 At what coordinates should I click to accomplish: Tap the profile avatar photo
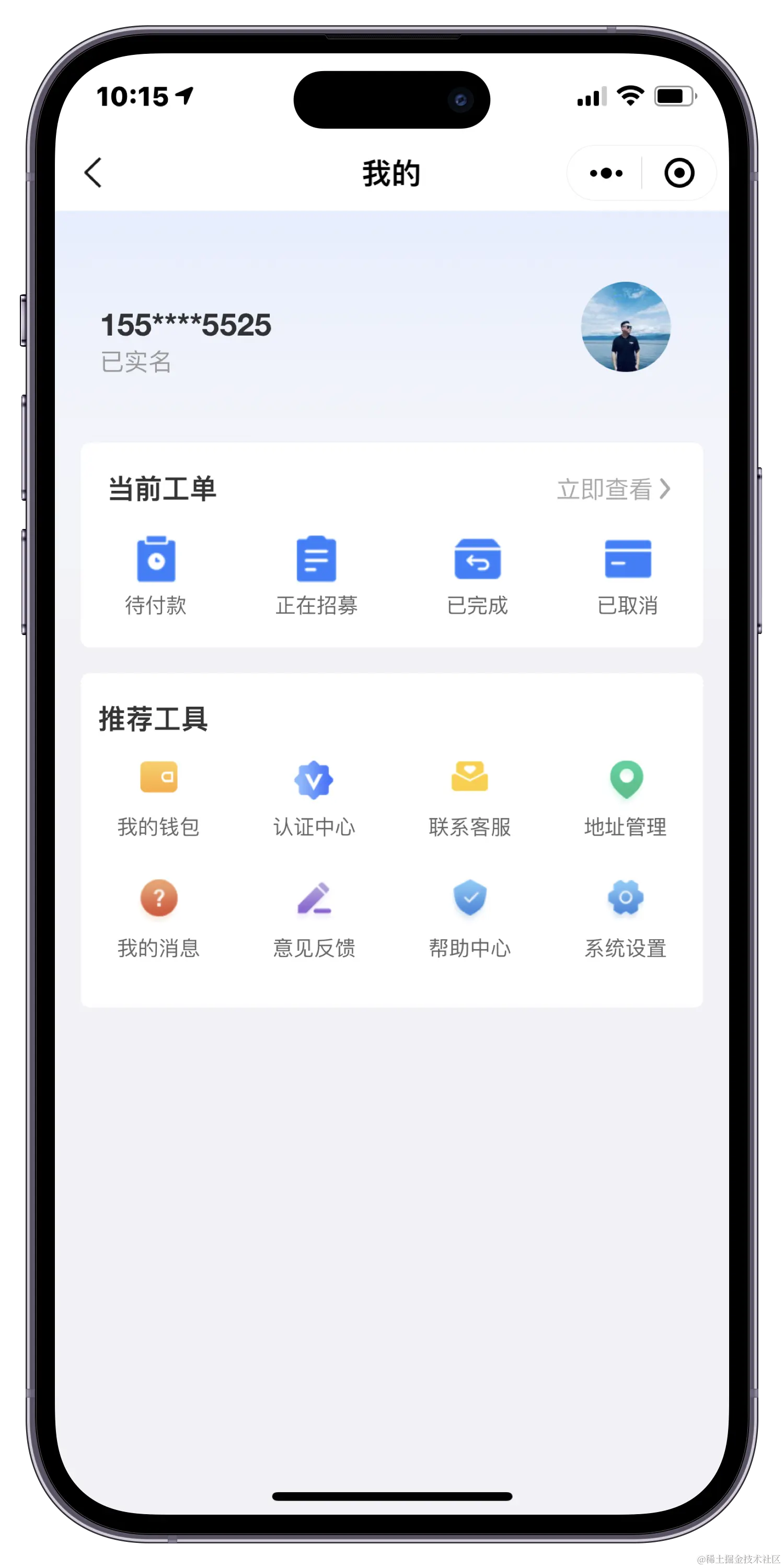625,327
